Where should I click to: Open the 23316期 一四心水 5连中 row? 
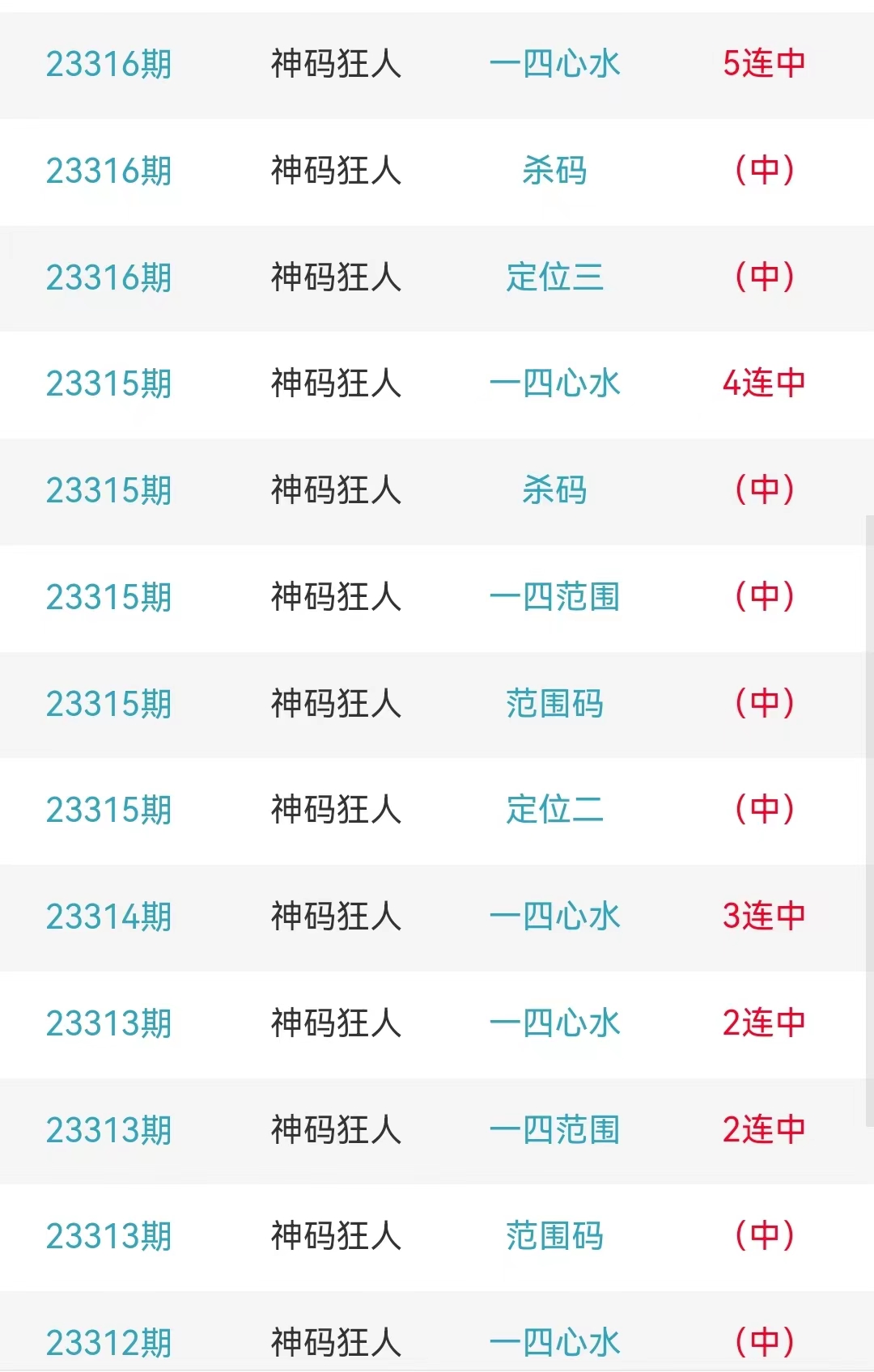pyautogui.click(x=554, y=64)
